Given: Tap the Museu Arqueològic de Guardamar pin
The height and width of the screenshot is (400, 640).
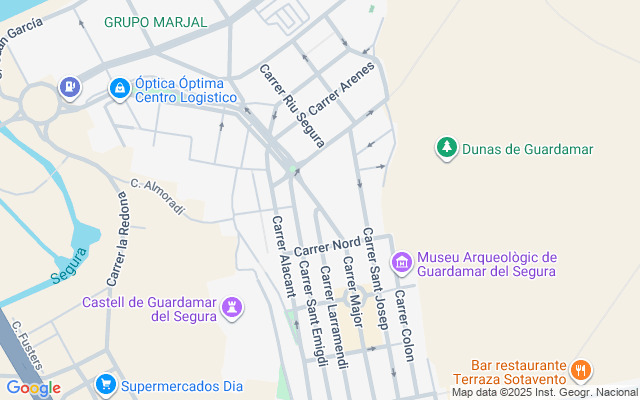Looking at the screenshot, I should [402, 262].
